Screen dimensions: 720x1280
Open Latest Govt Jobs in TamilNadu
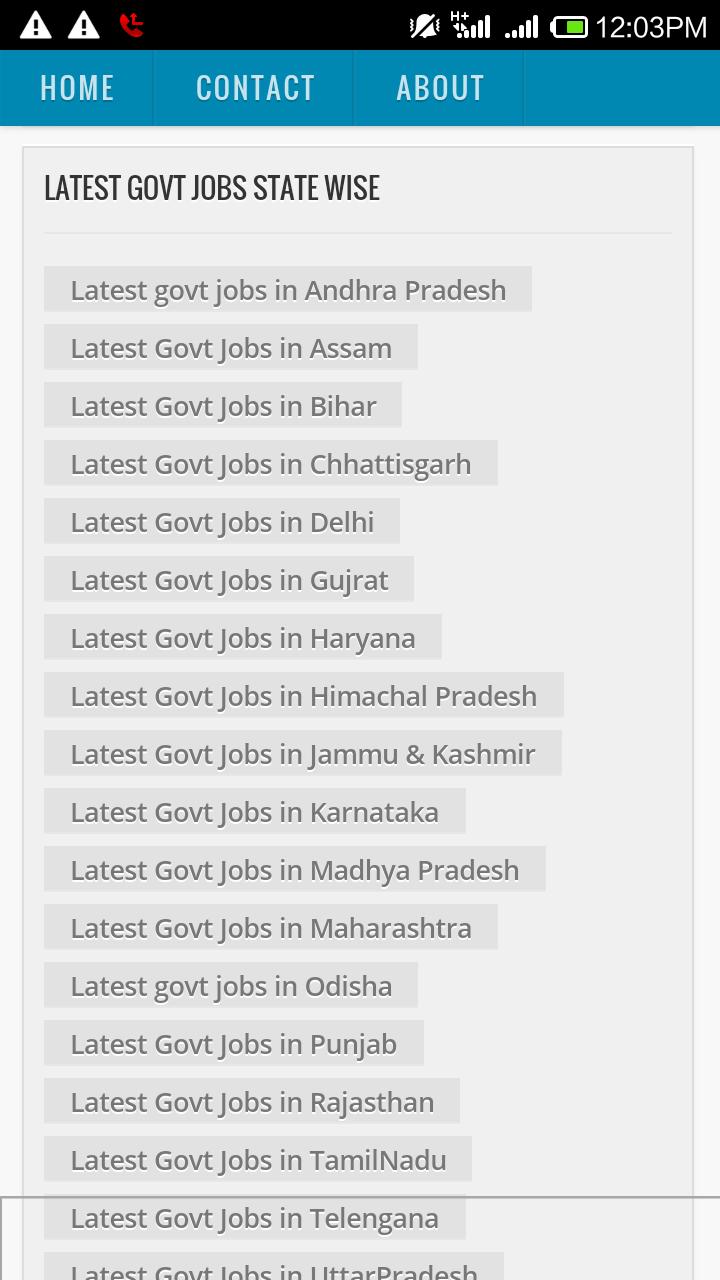point(257,1160)
